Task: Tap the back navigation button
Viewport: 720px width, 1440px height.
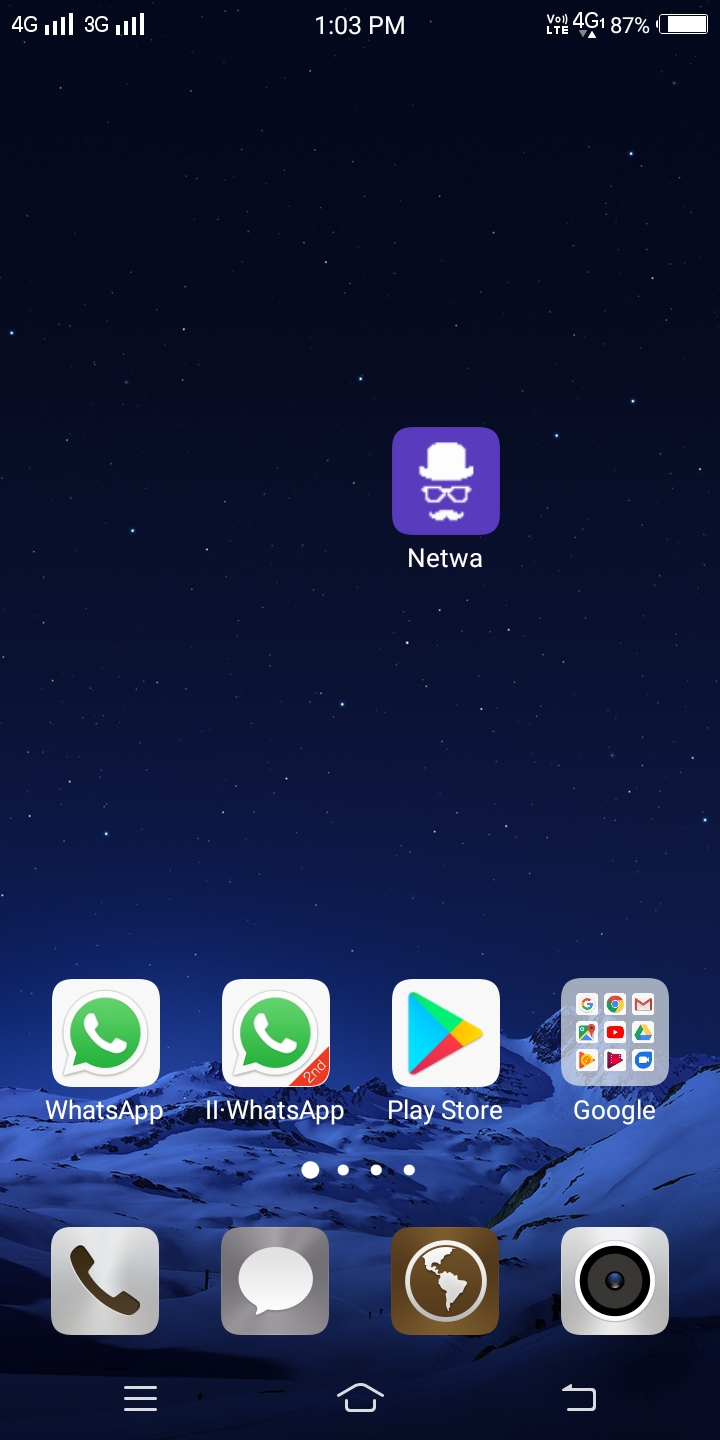Action: click(x=579, y=1398)
